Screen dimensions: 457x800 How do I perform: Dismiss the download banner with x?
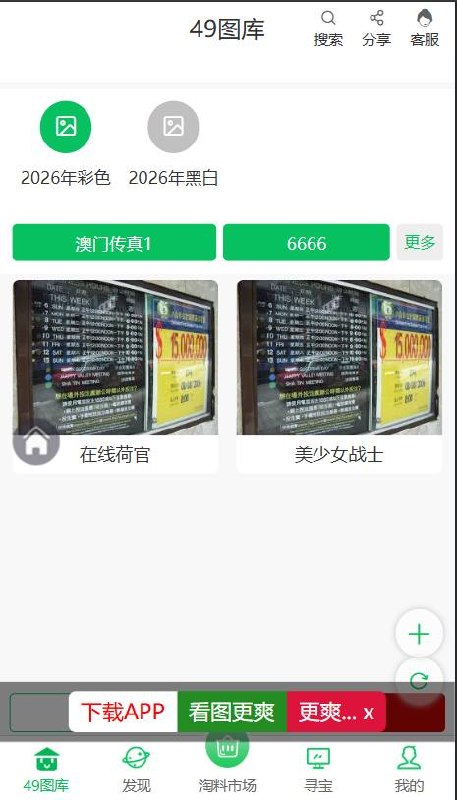point(369,713)
